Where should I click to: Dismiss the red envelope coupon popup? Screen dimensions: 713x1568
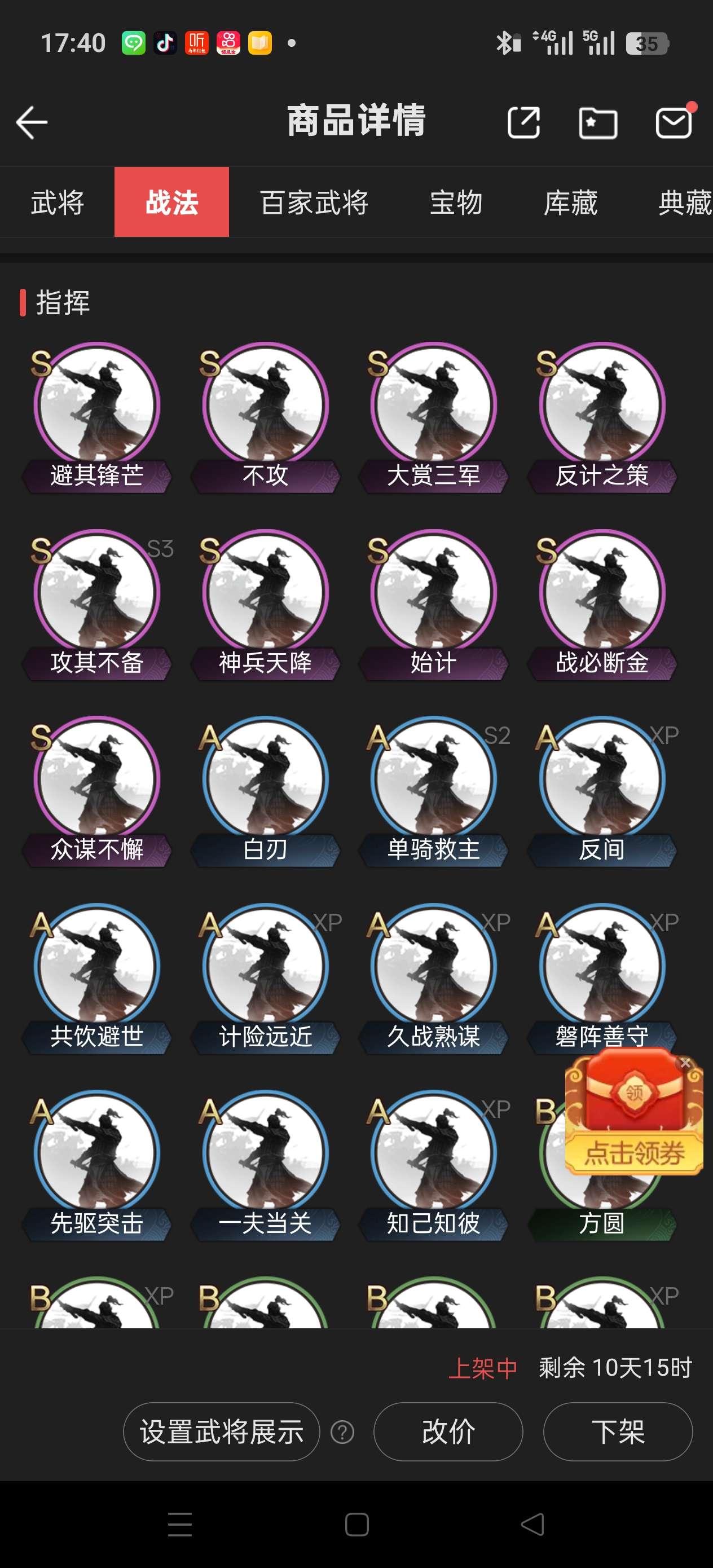(685, 1063)
